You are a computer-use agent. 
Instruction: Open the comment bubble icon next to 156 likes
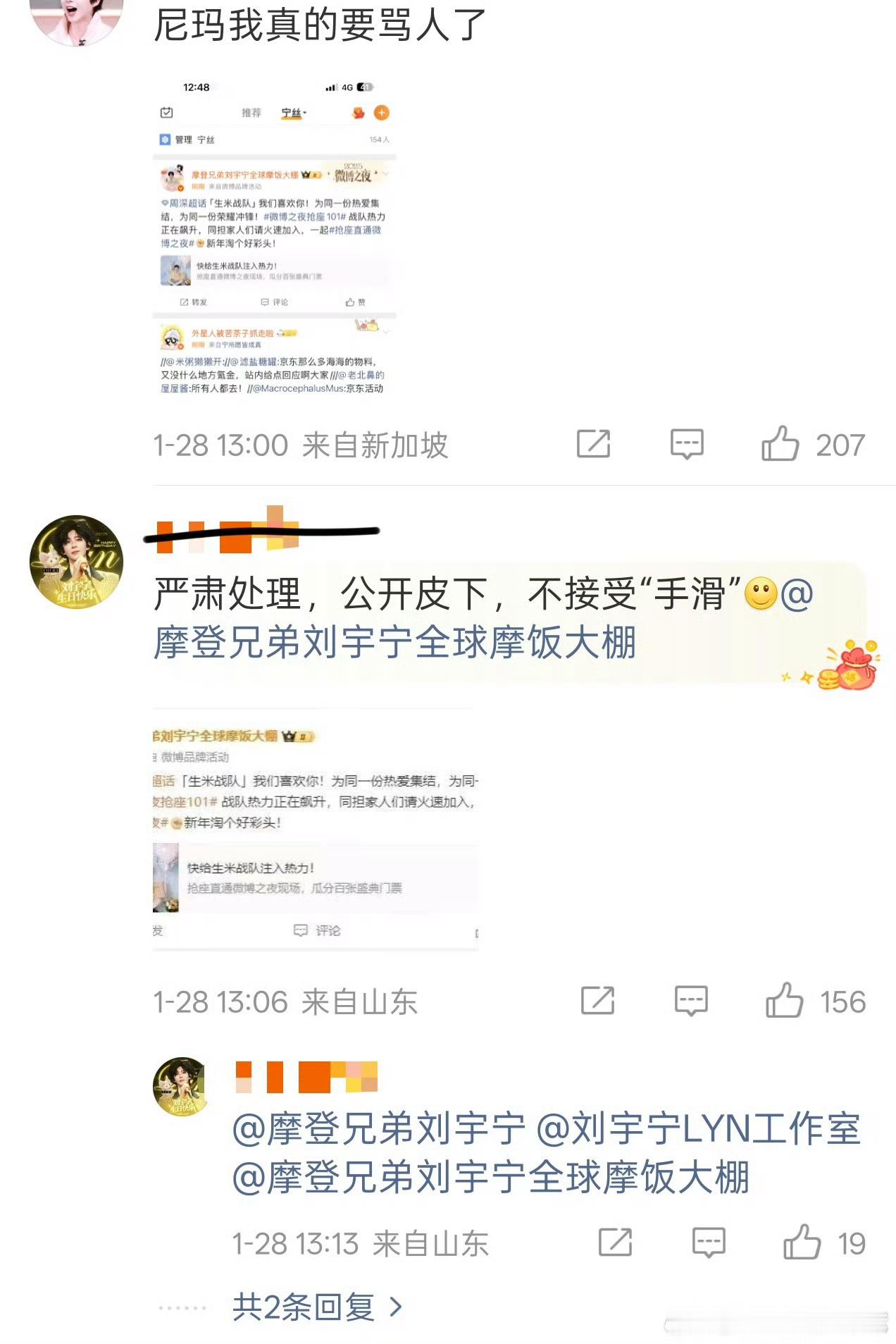691,999
